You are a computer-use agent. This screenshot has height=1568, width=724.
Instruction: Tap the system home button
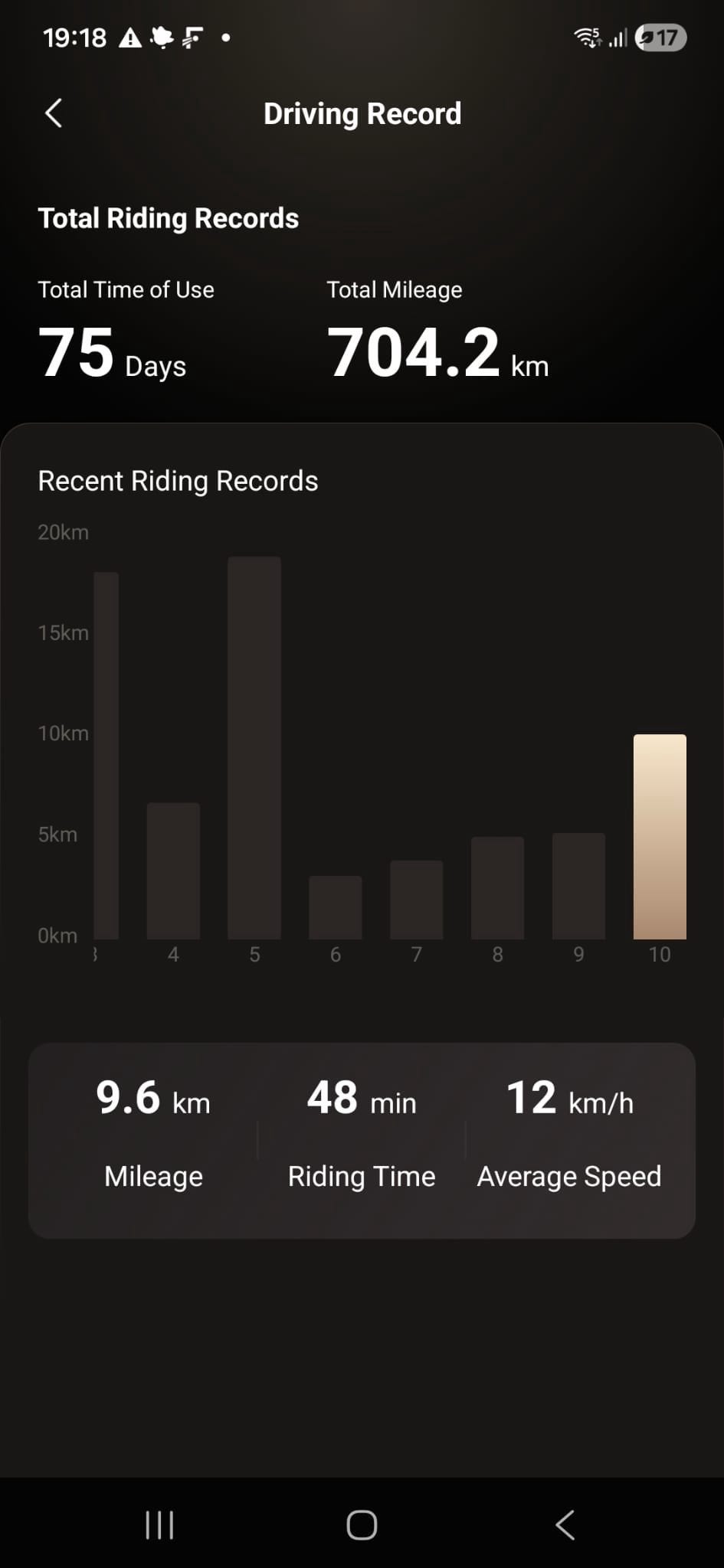click(x=362, y=1525)
